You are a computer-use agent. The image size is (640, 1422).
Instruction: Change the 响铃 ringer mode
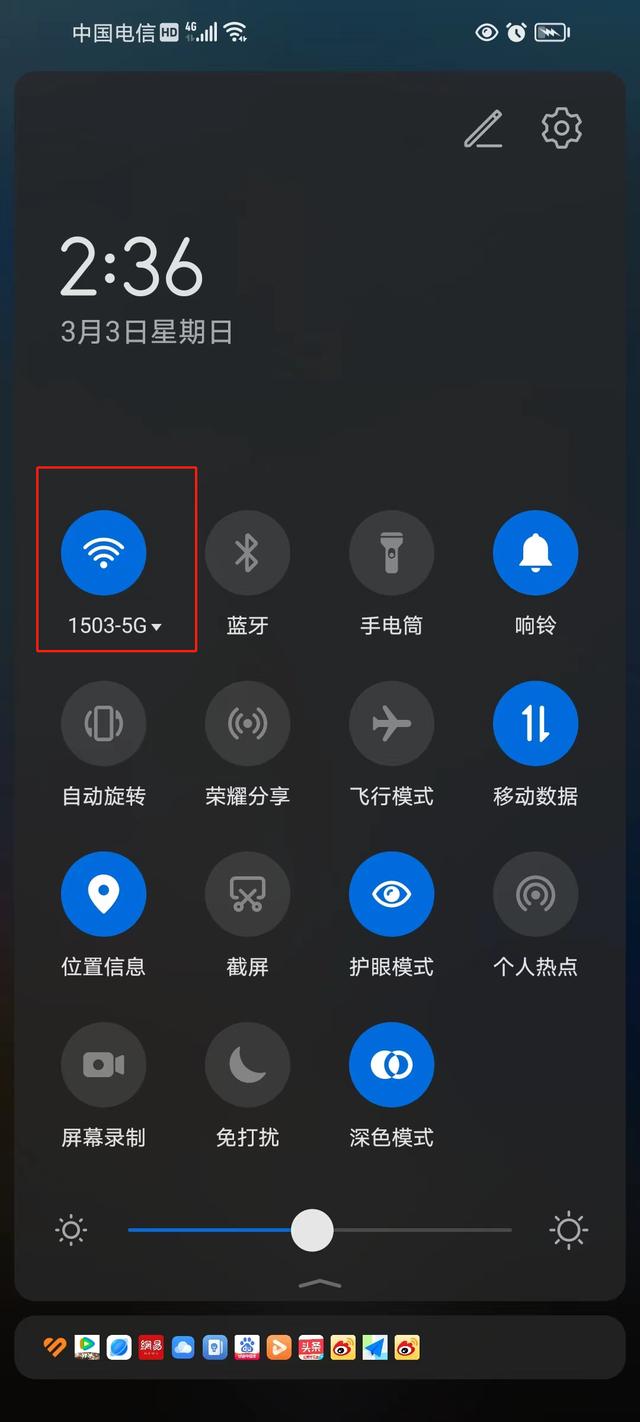535,553
